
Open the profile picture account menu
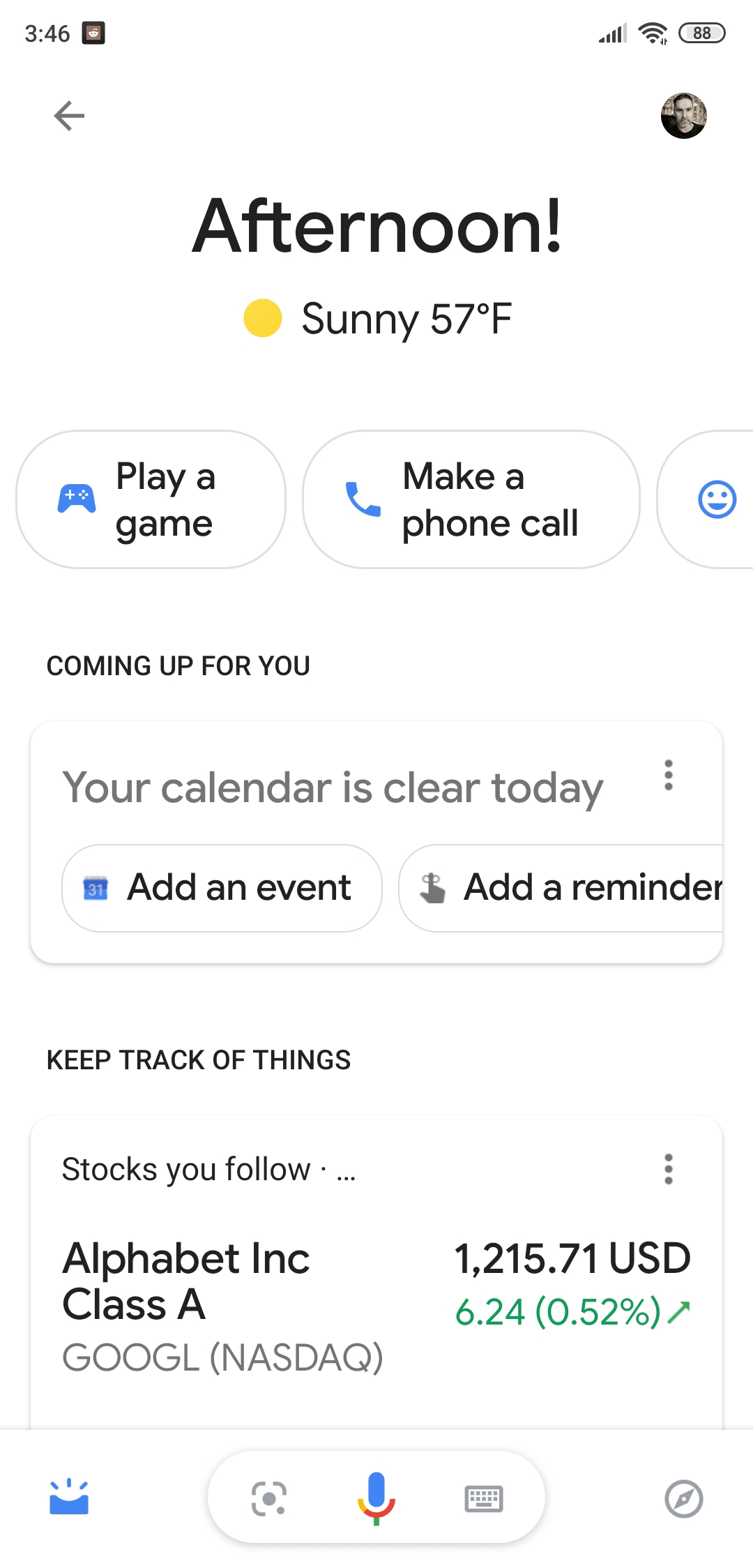pos(683,116)
